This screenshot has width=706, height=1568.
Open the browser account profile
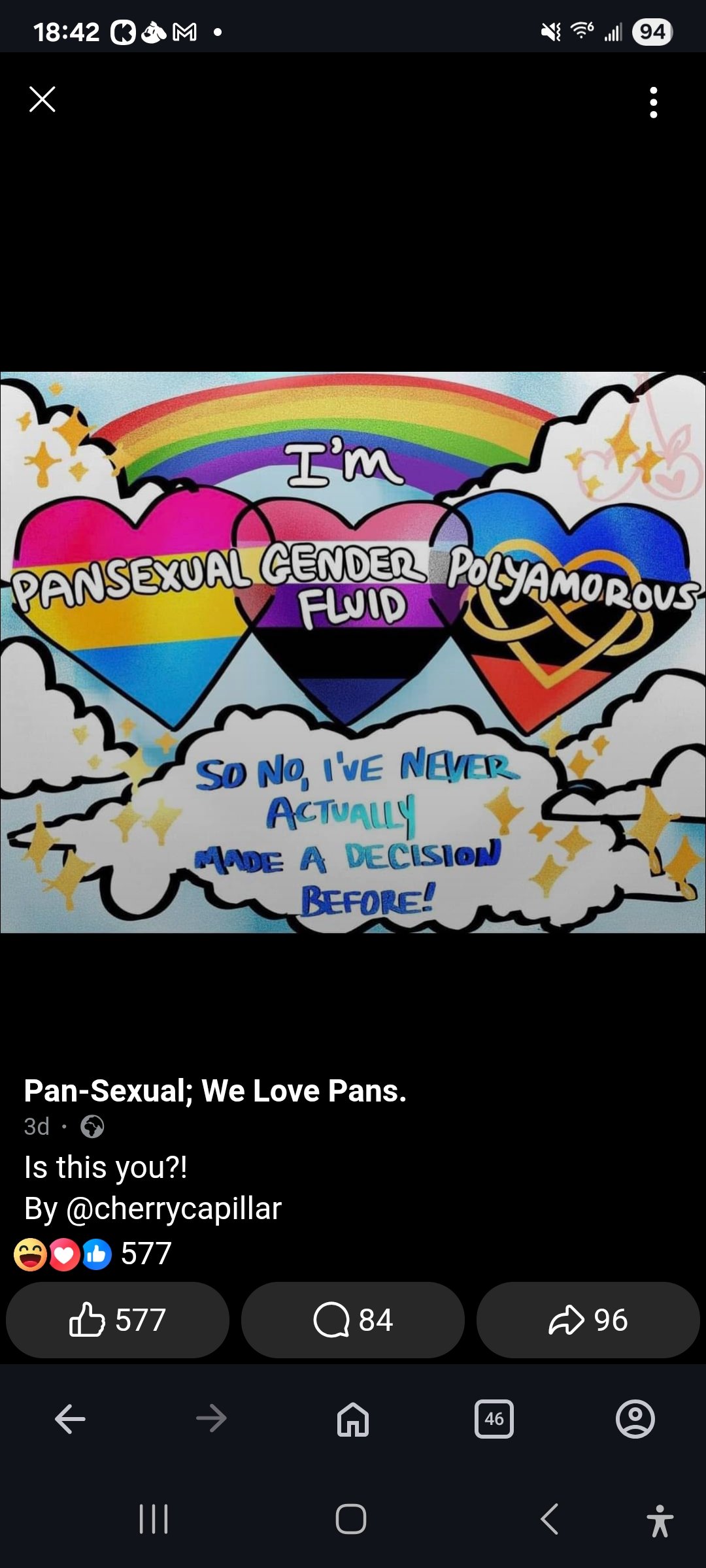pos(635,1419)
